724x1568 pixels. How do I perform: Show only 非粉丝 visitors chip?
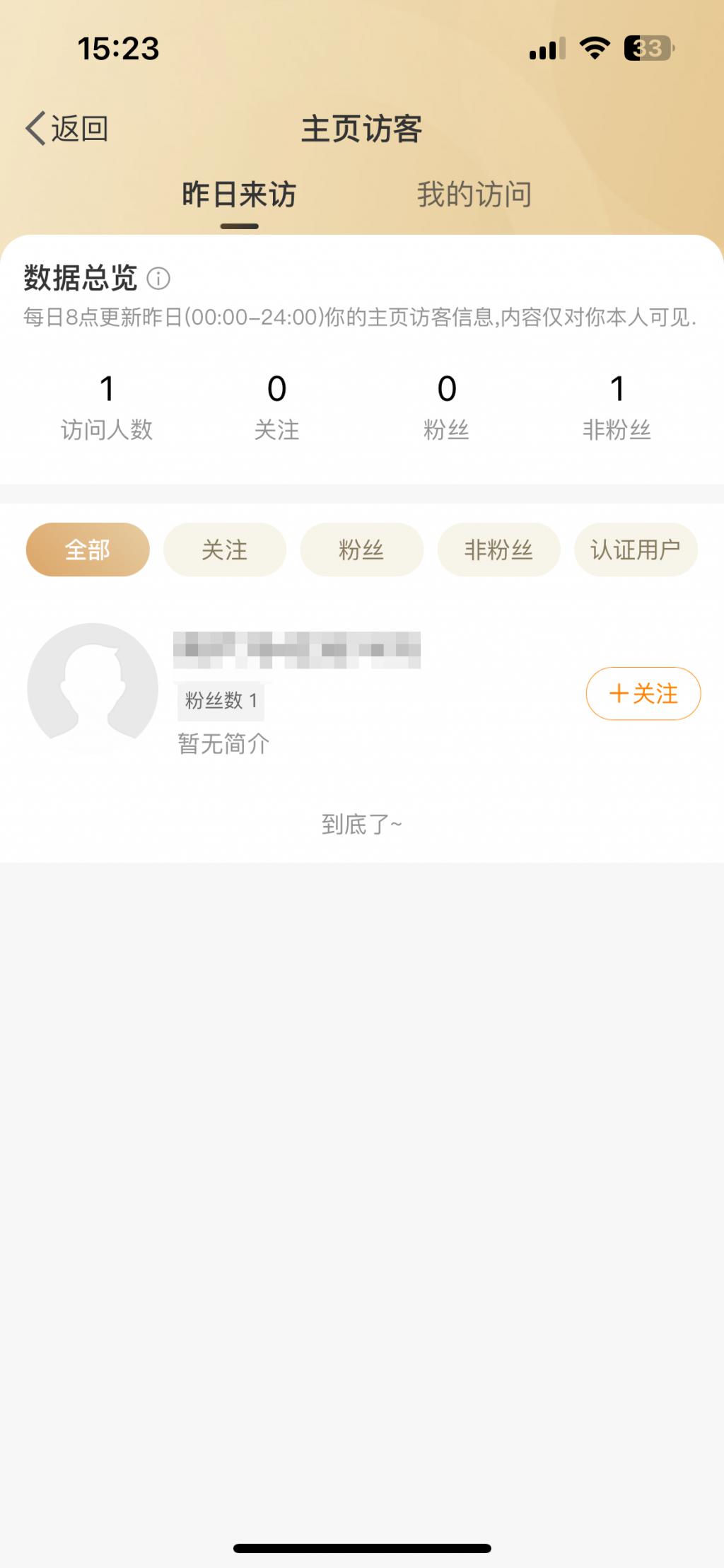[498, 550]
